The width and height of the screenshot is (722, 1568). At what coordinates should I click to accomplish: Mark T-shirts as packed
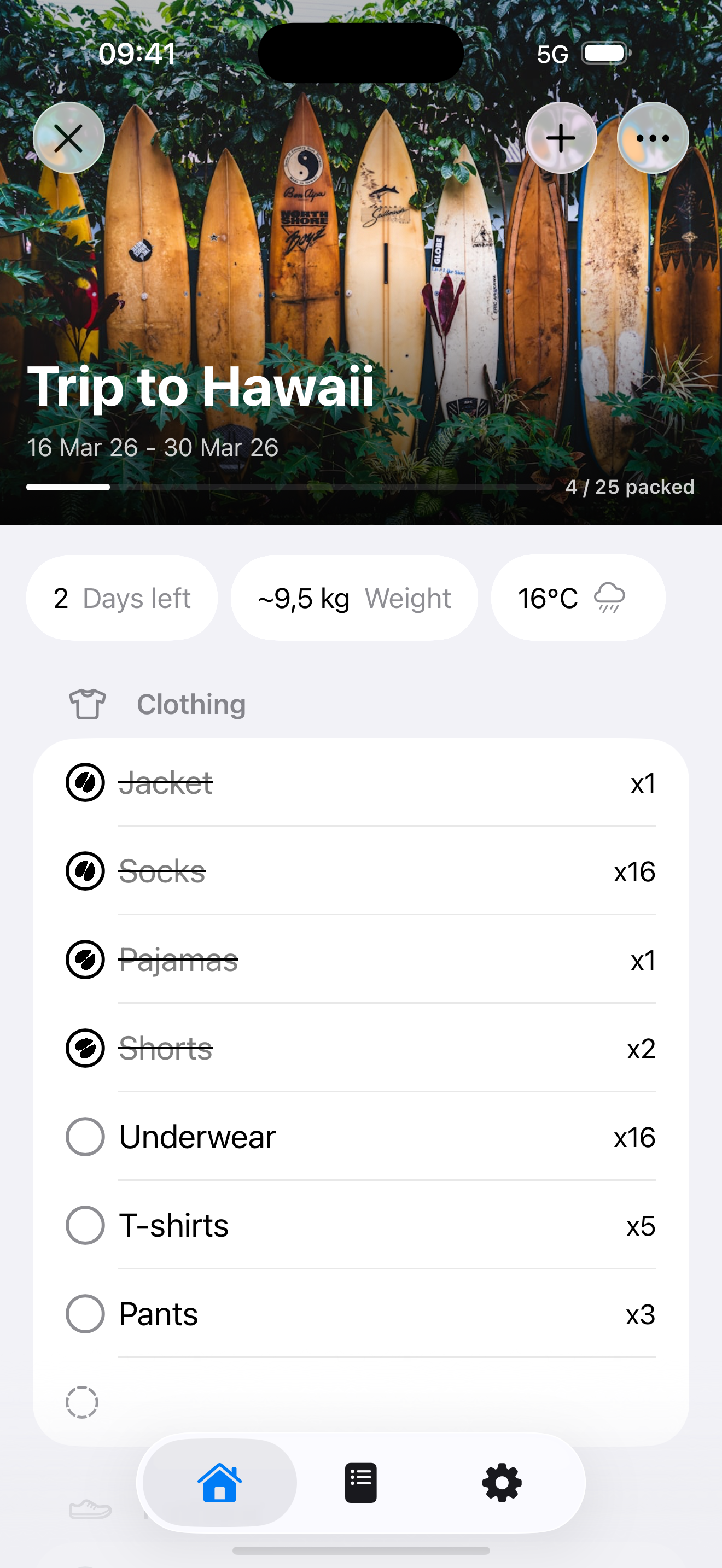(x=85, y=1225)
